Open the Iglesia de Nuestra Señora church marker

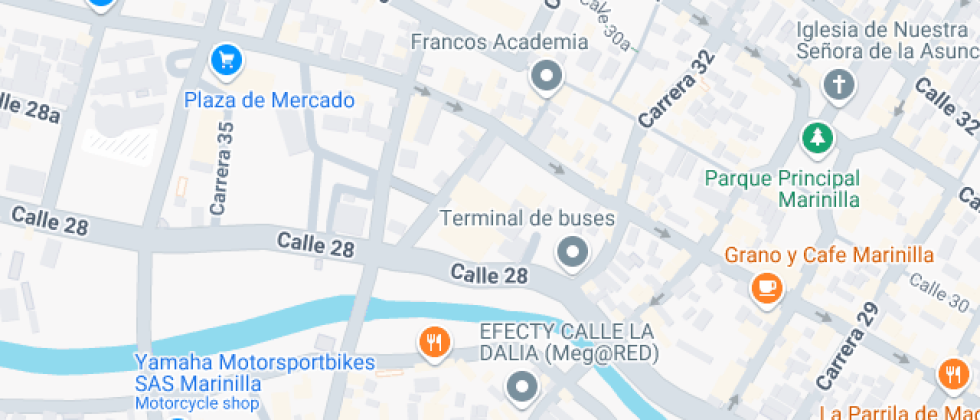pos(838,84)
